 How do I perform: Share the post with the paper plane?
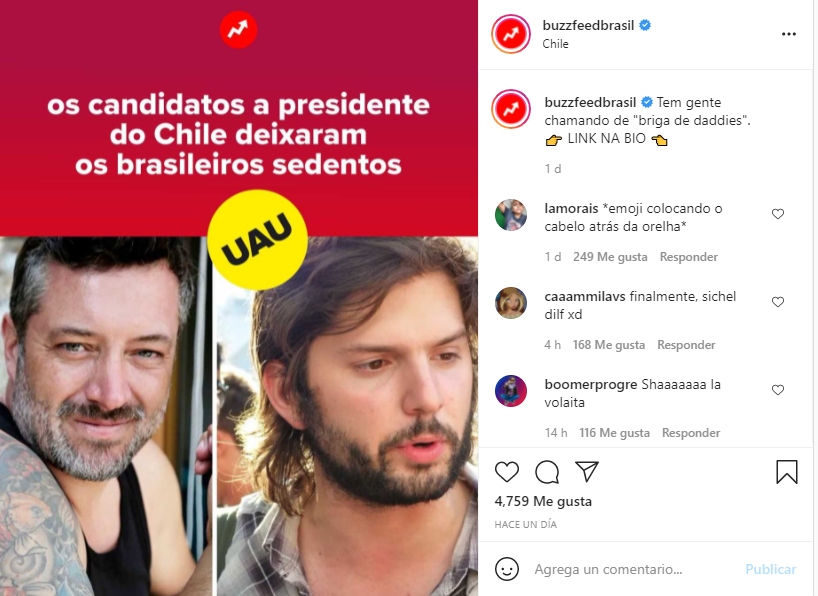pos(587,471)
